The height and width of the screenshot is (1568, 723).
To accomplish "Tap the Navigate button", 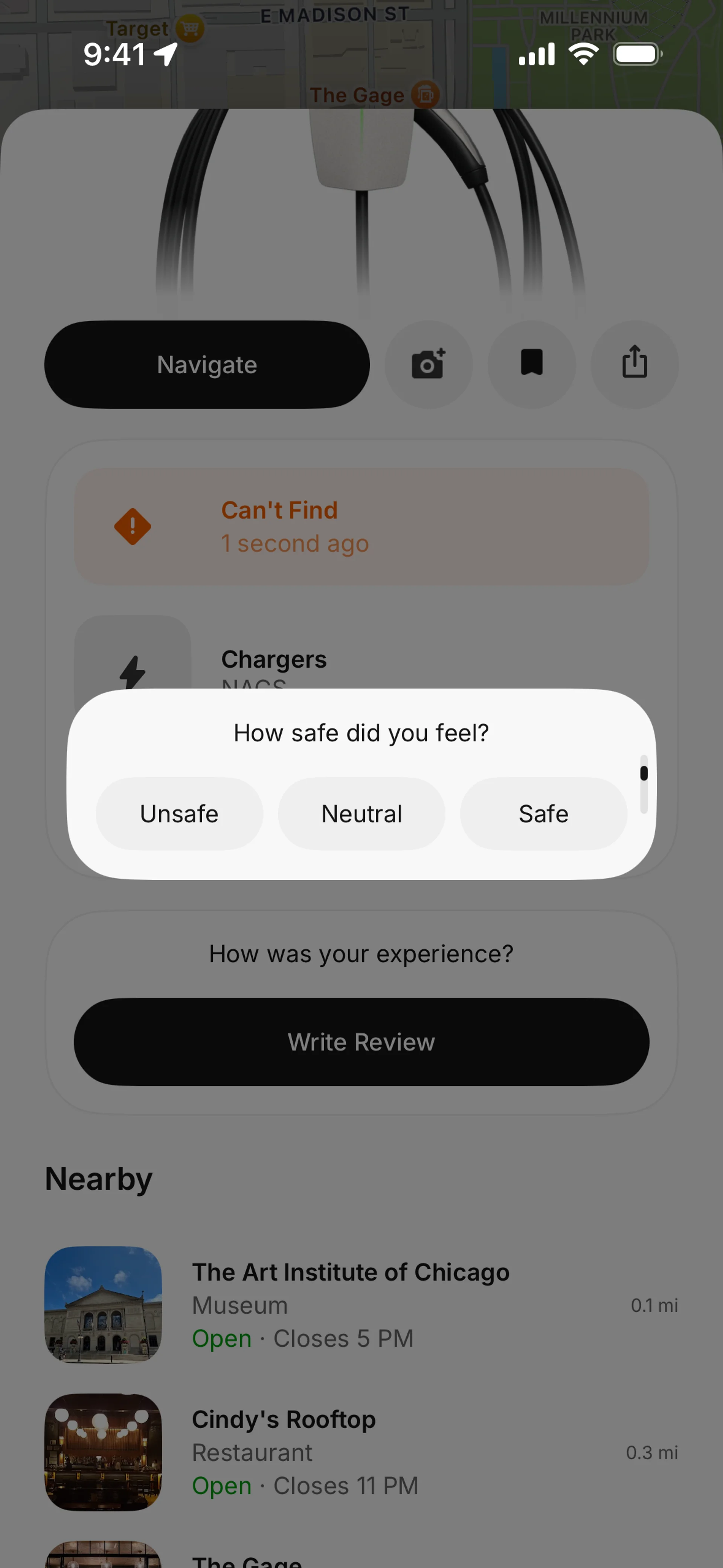I will [x=207, y=365].
